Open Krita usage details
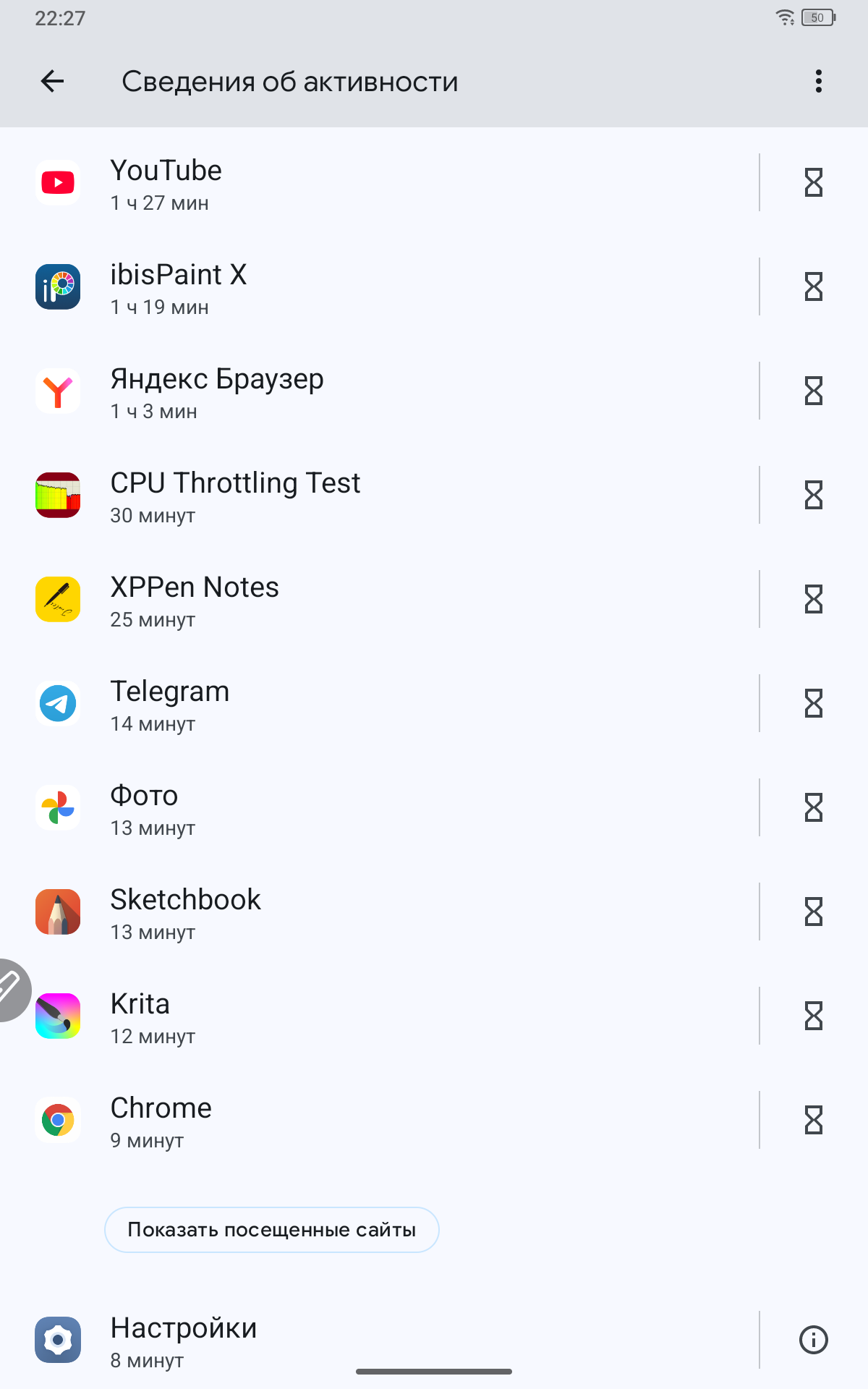The image size is (868, 1389). (362, 1016)
